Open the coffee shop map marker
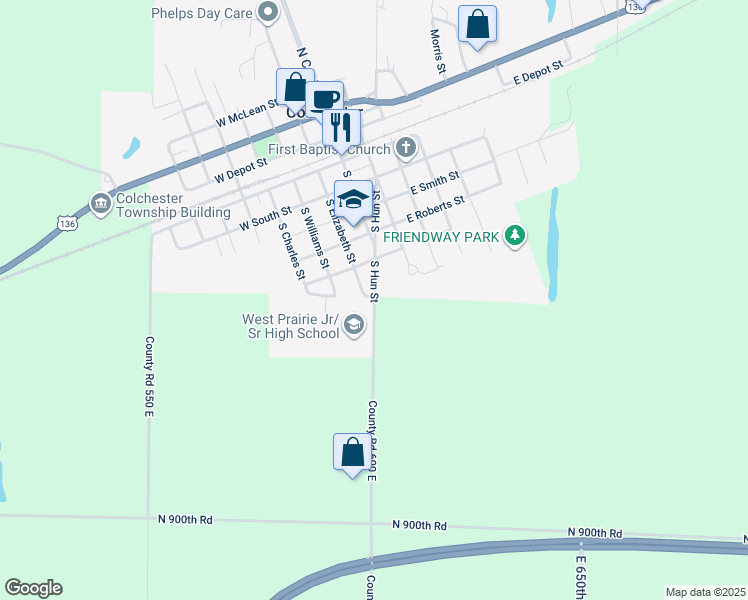The image size is (748, 600). click(x=325, y=100)
